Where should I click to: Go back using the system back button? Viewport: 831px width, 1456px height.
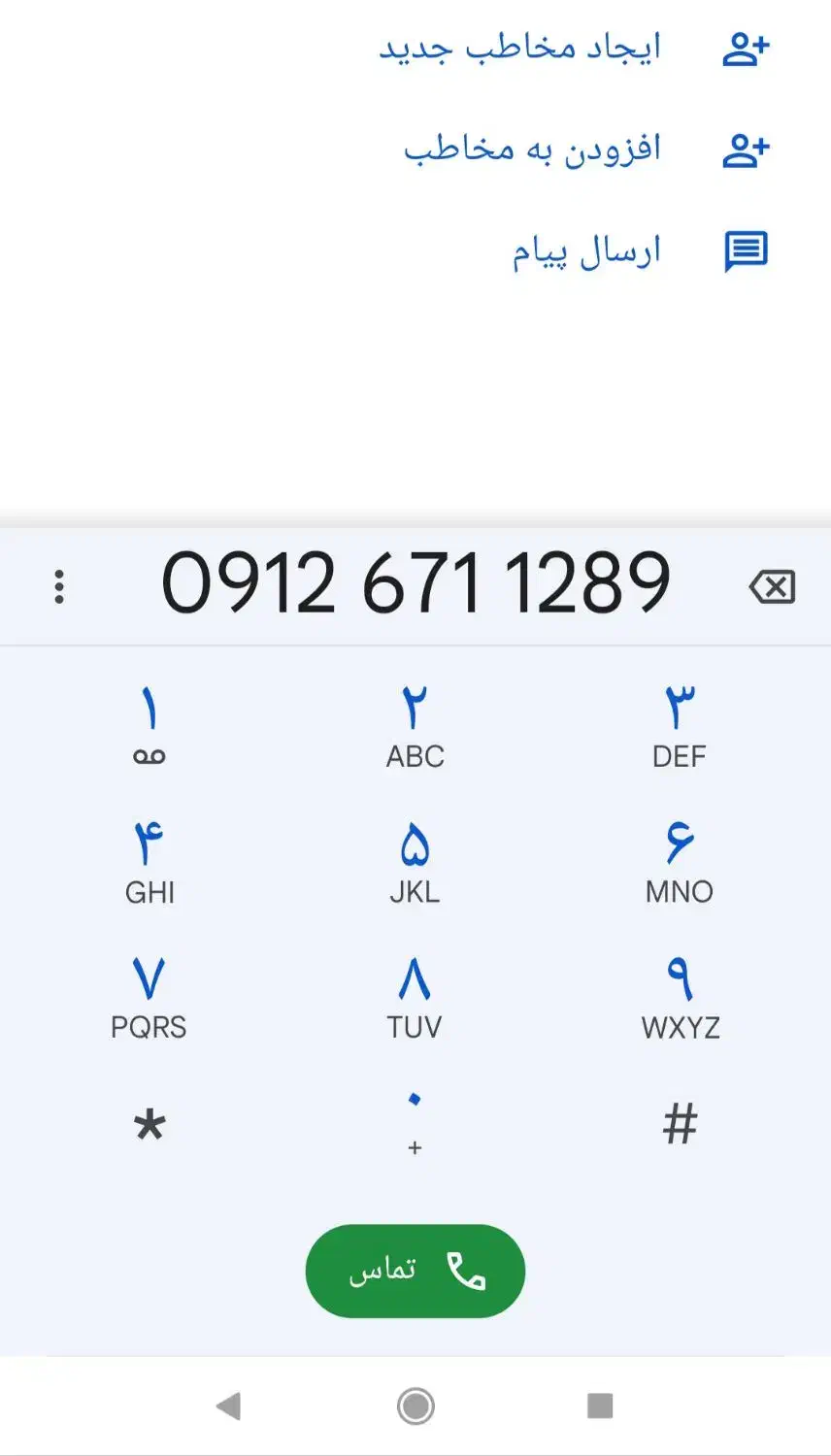point(229,1406)
